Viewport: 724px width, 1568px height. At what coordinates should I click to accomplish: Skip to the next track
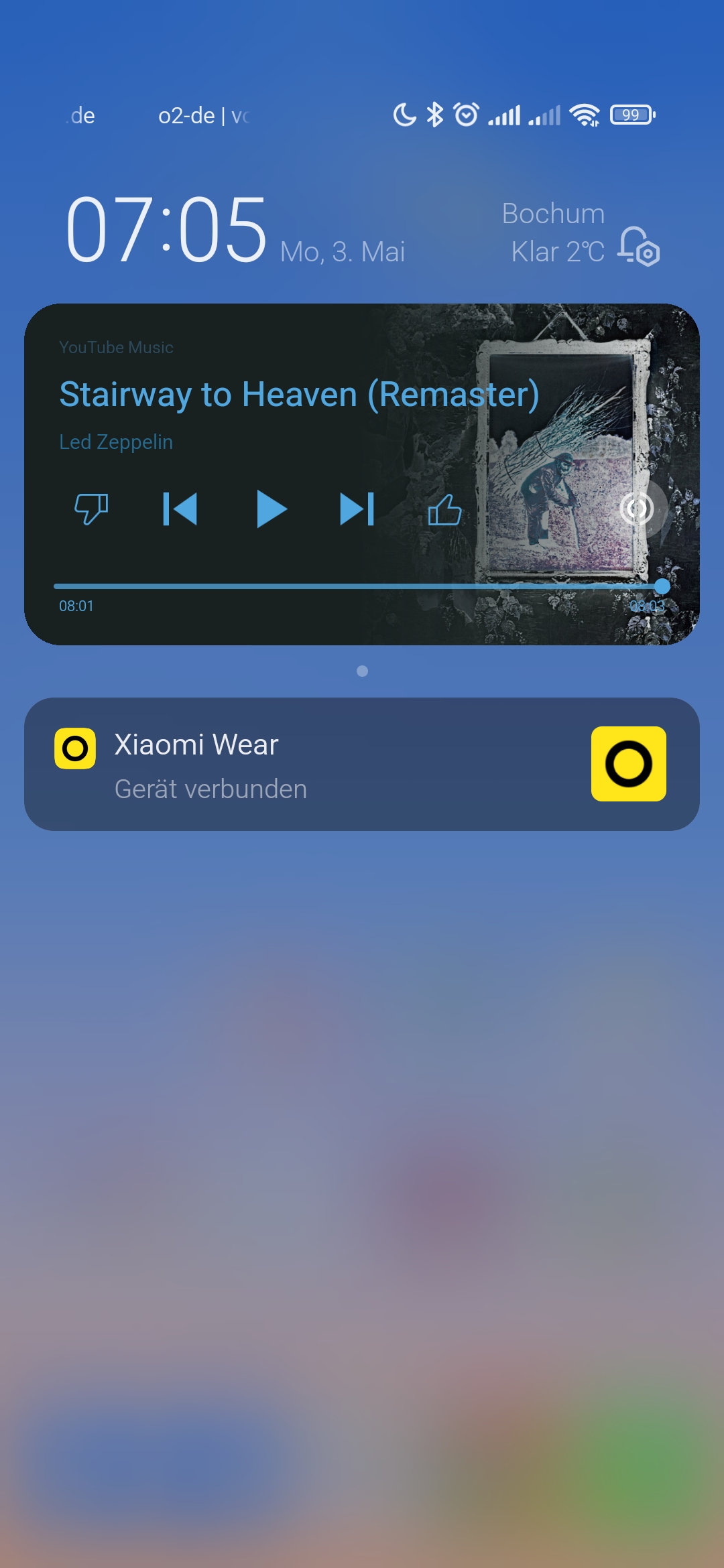click(x=357, y=509)
